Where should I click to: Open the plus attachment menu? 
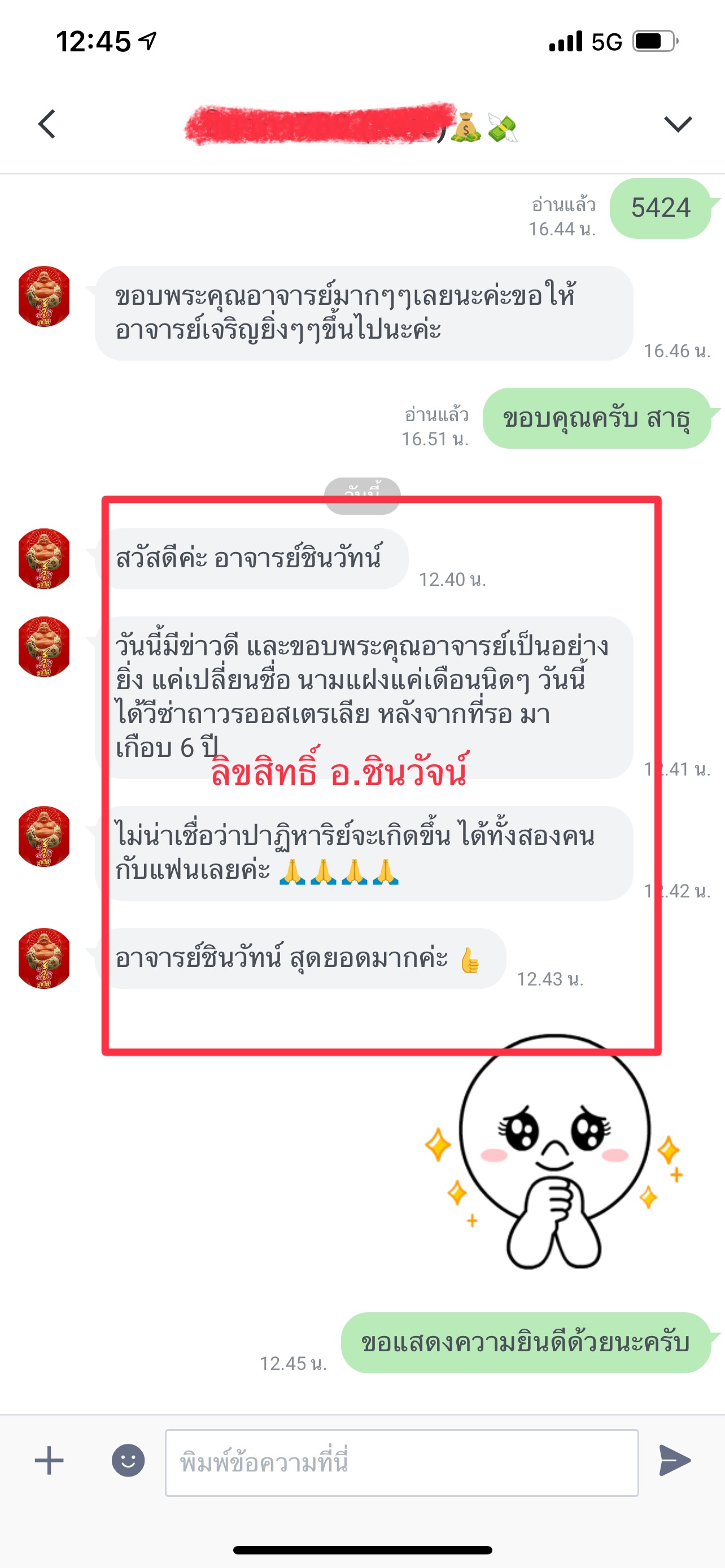click(x=49, y=1460)
